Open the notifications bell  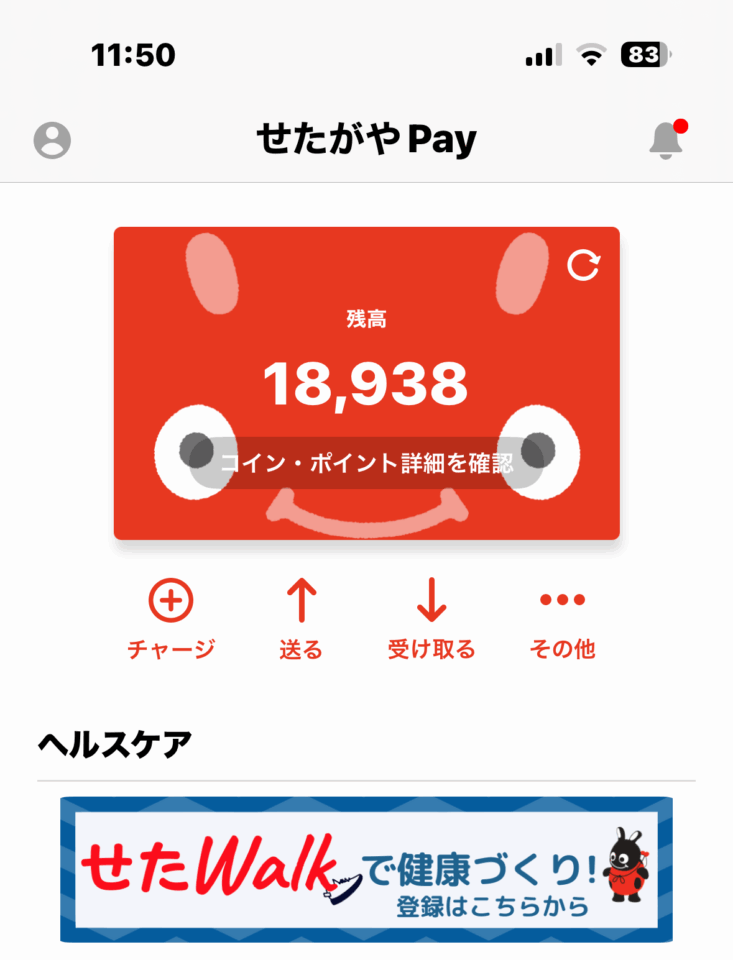coord(666,141)
